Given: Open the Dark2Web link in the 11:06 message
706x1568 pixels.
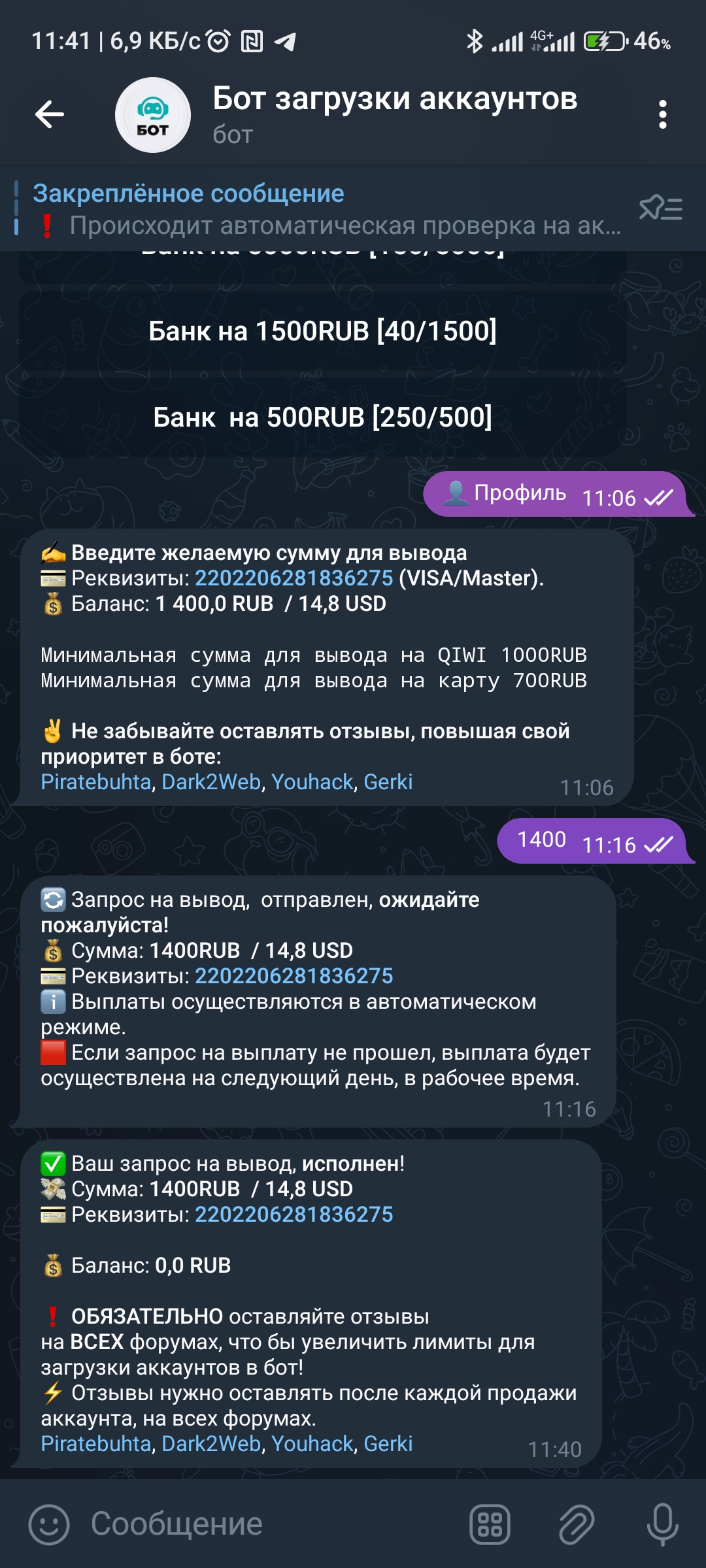Looking at the screenshot, I should click(x=211, y=782).
